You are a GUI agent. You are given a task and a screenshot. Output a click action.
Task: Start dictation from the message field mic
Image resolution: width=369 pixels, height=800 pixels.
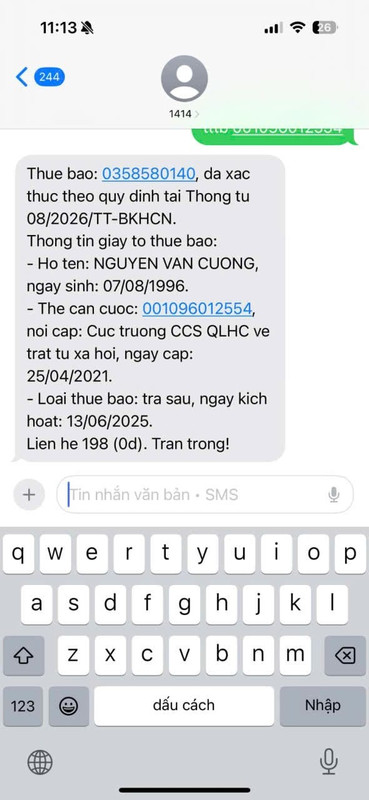point(334,494)
